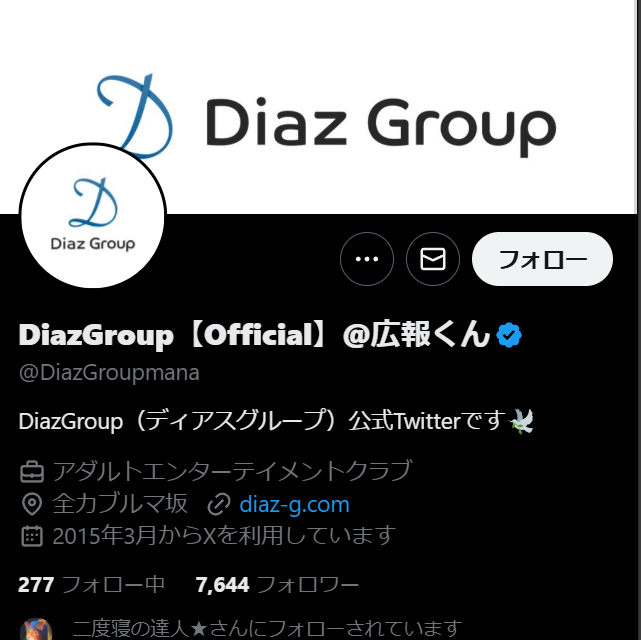Open the three-dot more options menu
This screenshot has height=640, width=641.
367,260
